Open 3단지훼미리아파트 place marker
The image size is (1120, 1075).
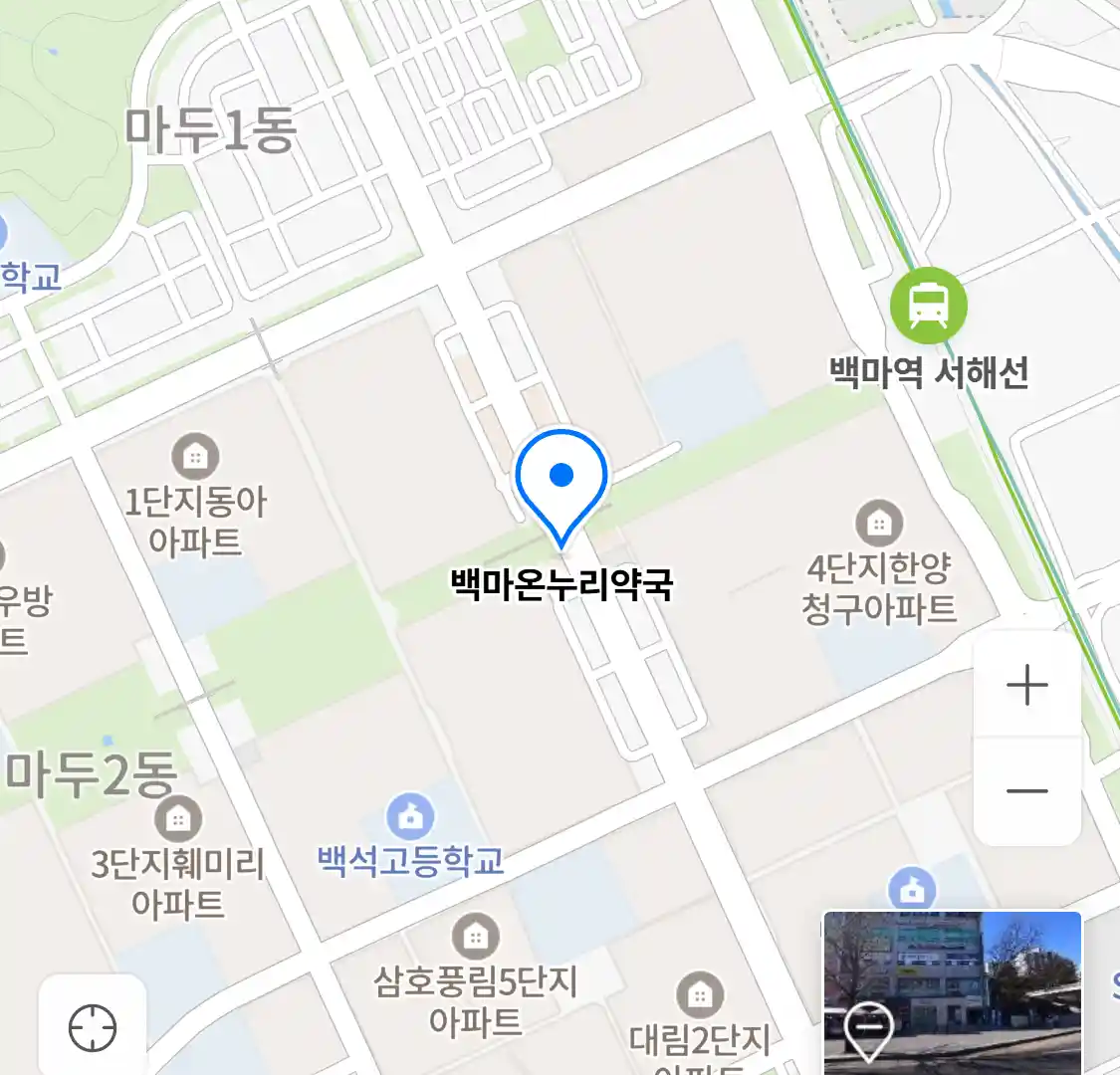178,820
